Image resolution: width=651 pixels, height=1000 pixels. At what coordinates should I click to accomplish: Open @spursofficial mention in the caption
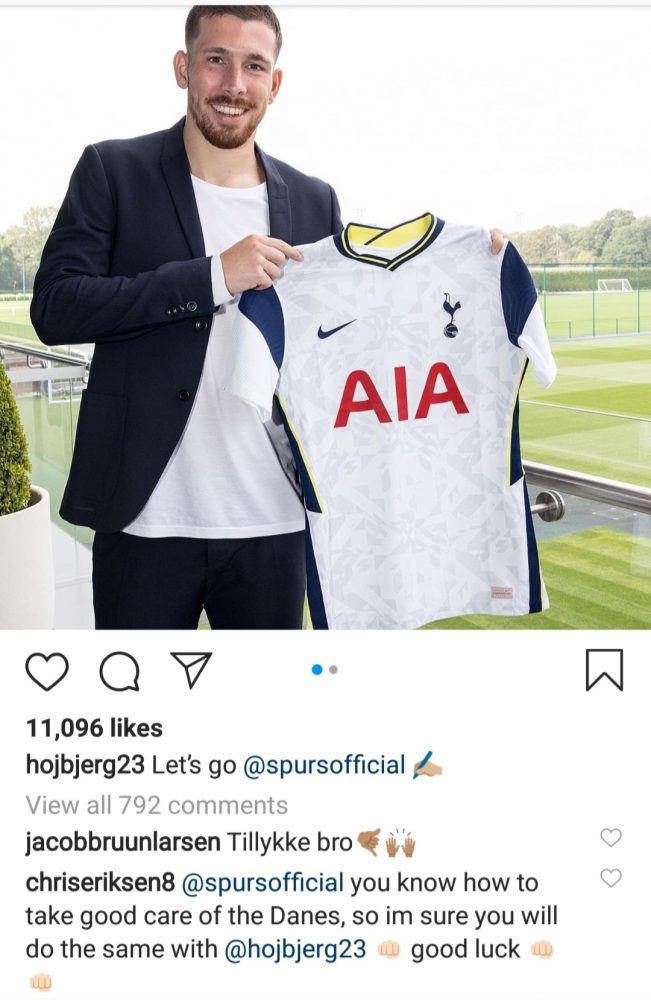pyautogui.click(x=324, y=766)
